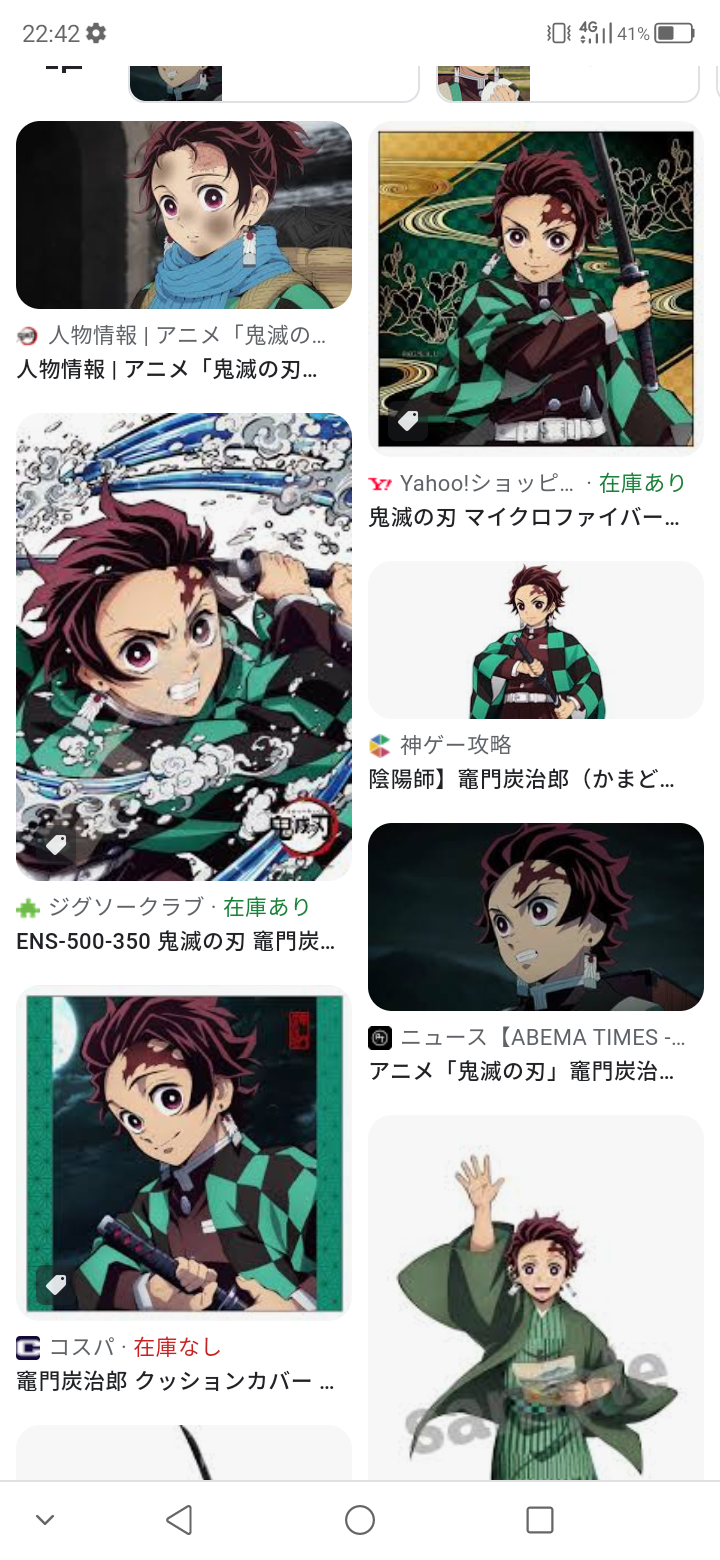This screenshot has height=1560, width=720.
Task: Open the ABEMA TIMES news image result
Action: [x=536, y=916]
